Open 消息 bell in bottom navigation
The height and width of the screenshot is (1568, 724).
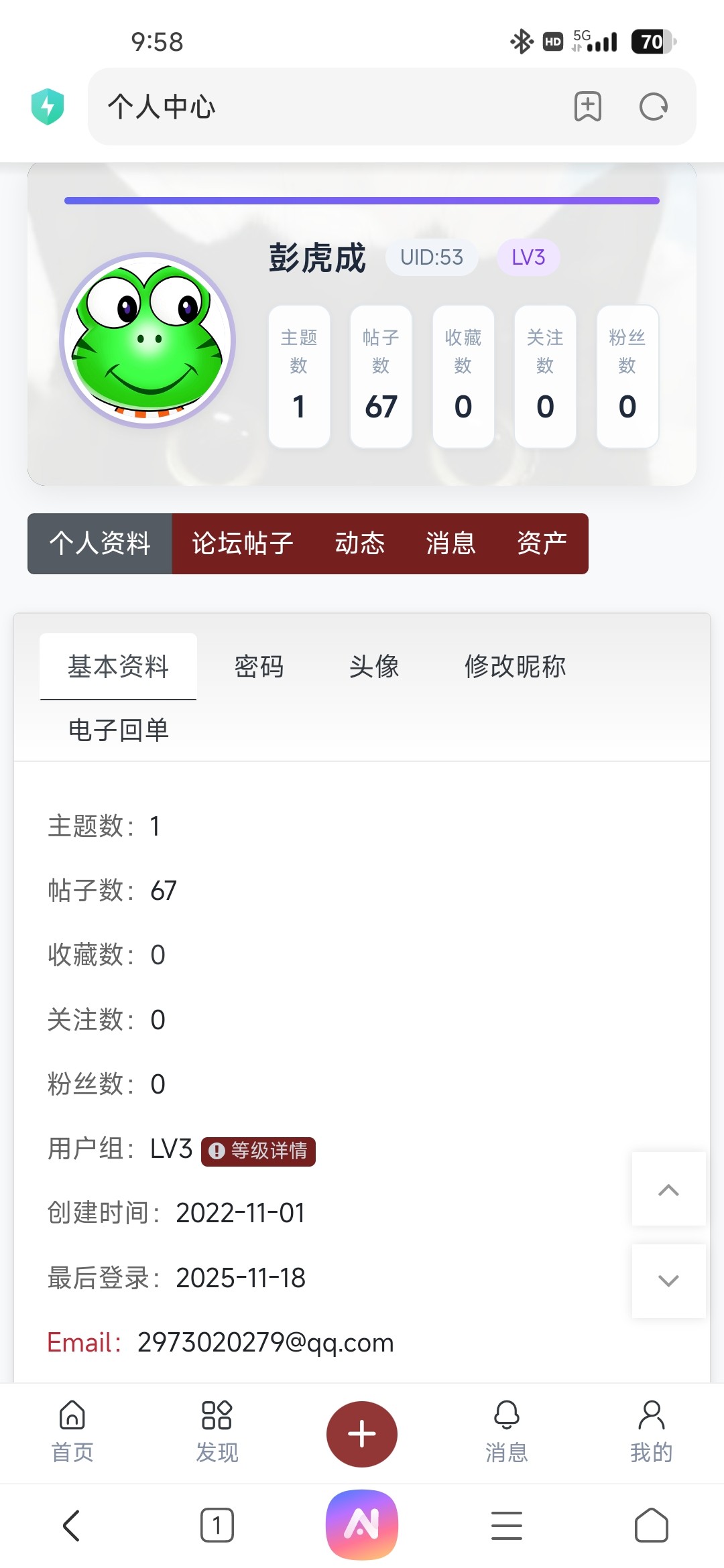pyautogui.click(x=507, y=1432)
